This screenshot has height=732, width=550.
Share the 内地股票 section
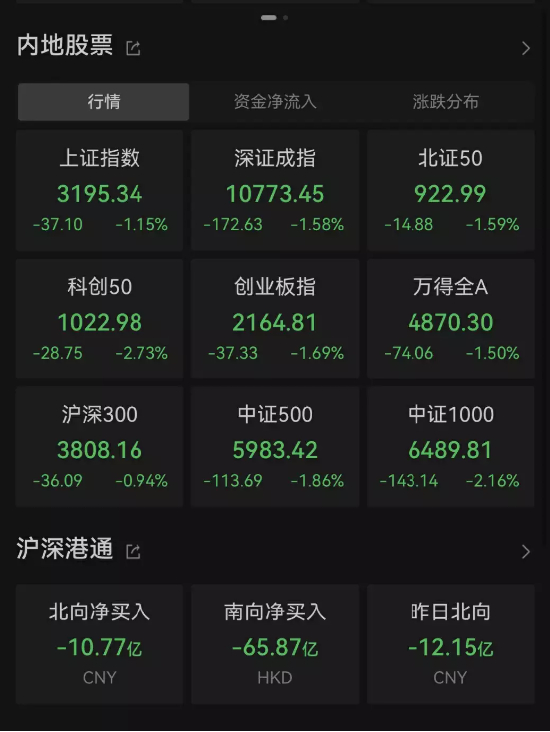tap(133, 48)
